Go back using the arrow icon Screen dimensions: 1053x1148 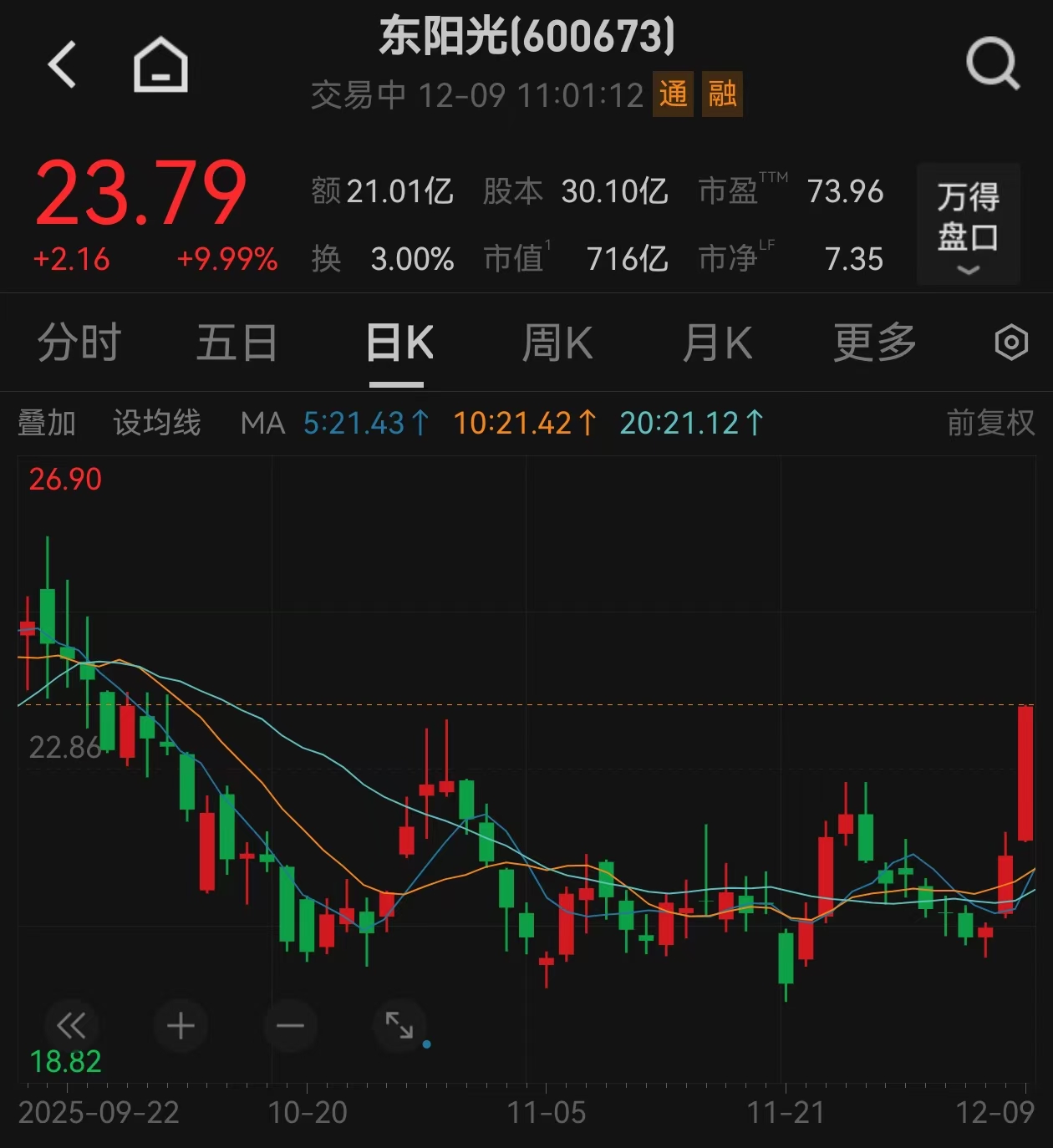(x=63, y=64)
